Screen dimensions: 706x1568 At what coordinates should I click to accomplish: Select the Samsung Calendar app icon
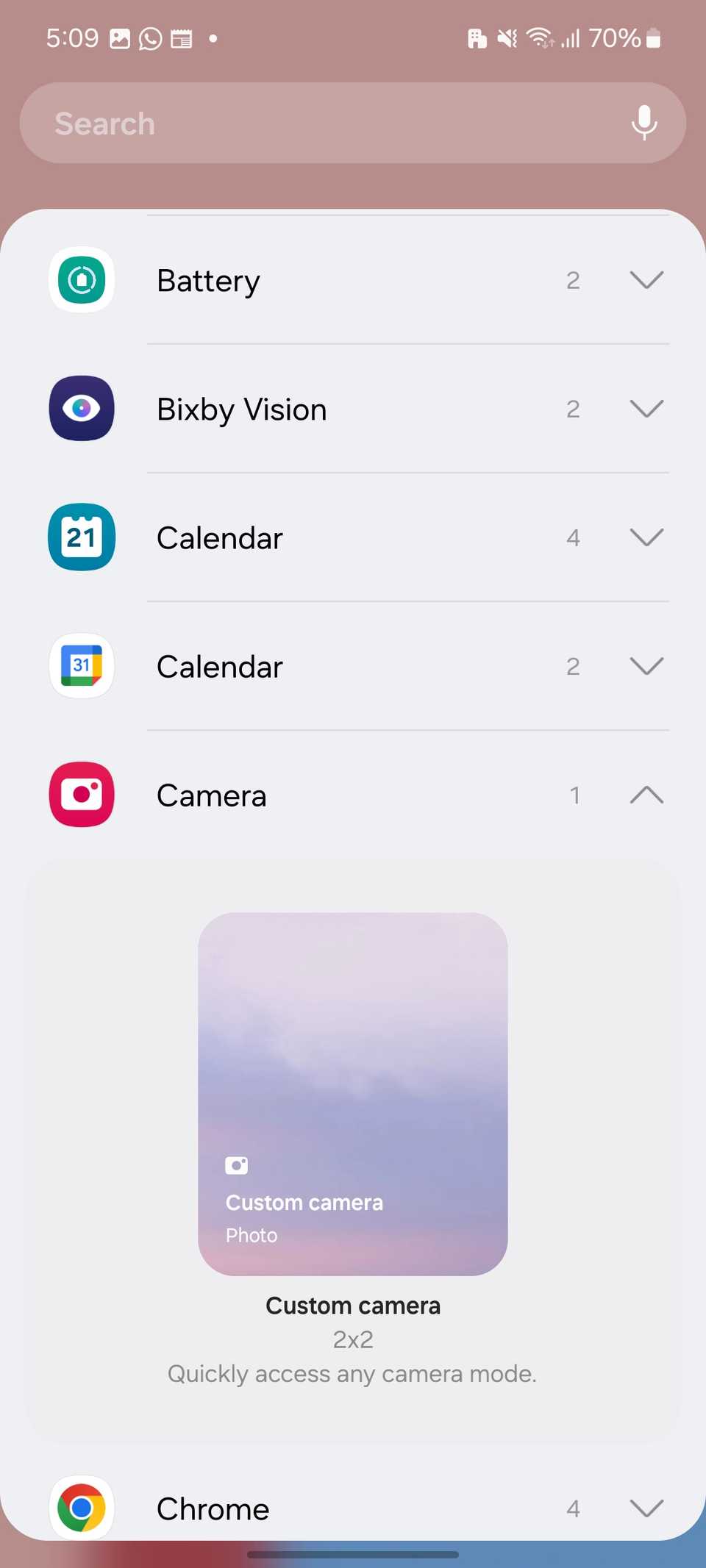81,537
